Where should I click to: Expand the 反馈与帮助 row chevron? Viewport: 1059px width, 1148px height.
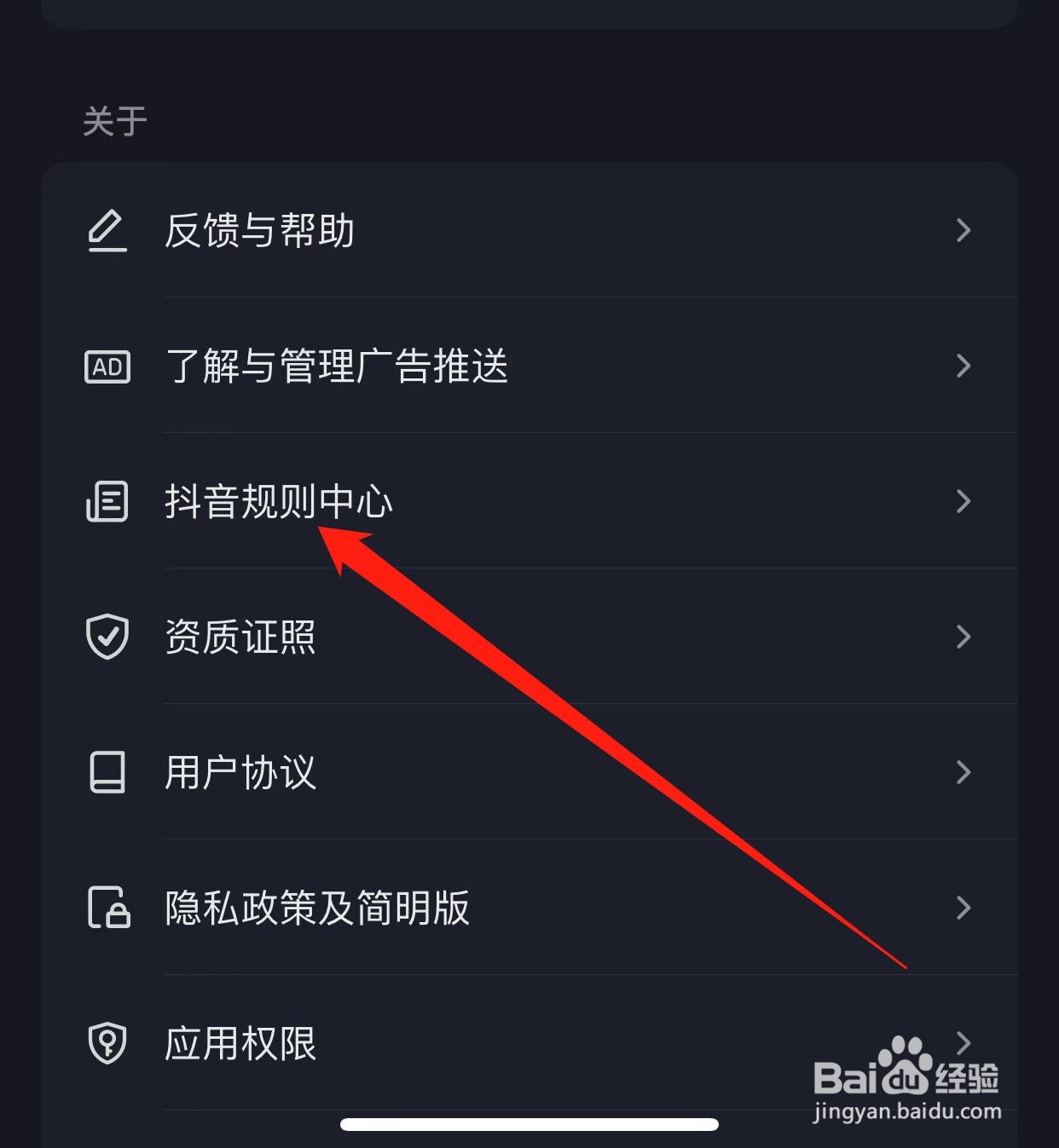pyautogui.click(x=964, y=231)
